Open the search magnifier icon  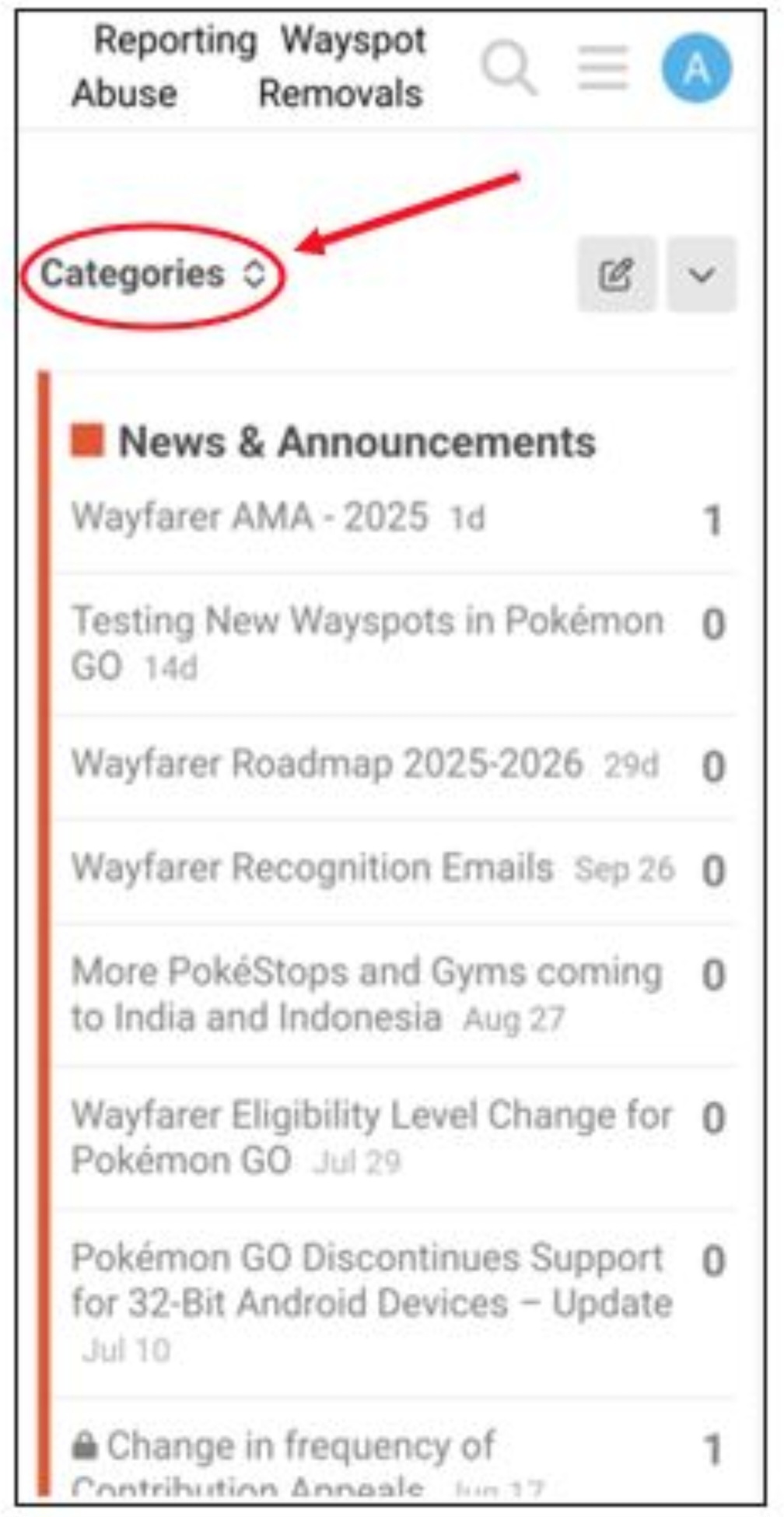pos(509,68)
